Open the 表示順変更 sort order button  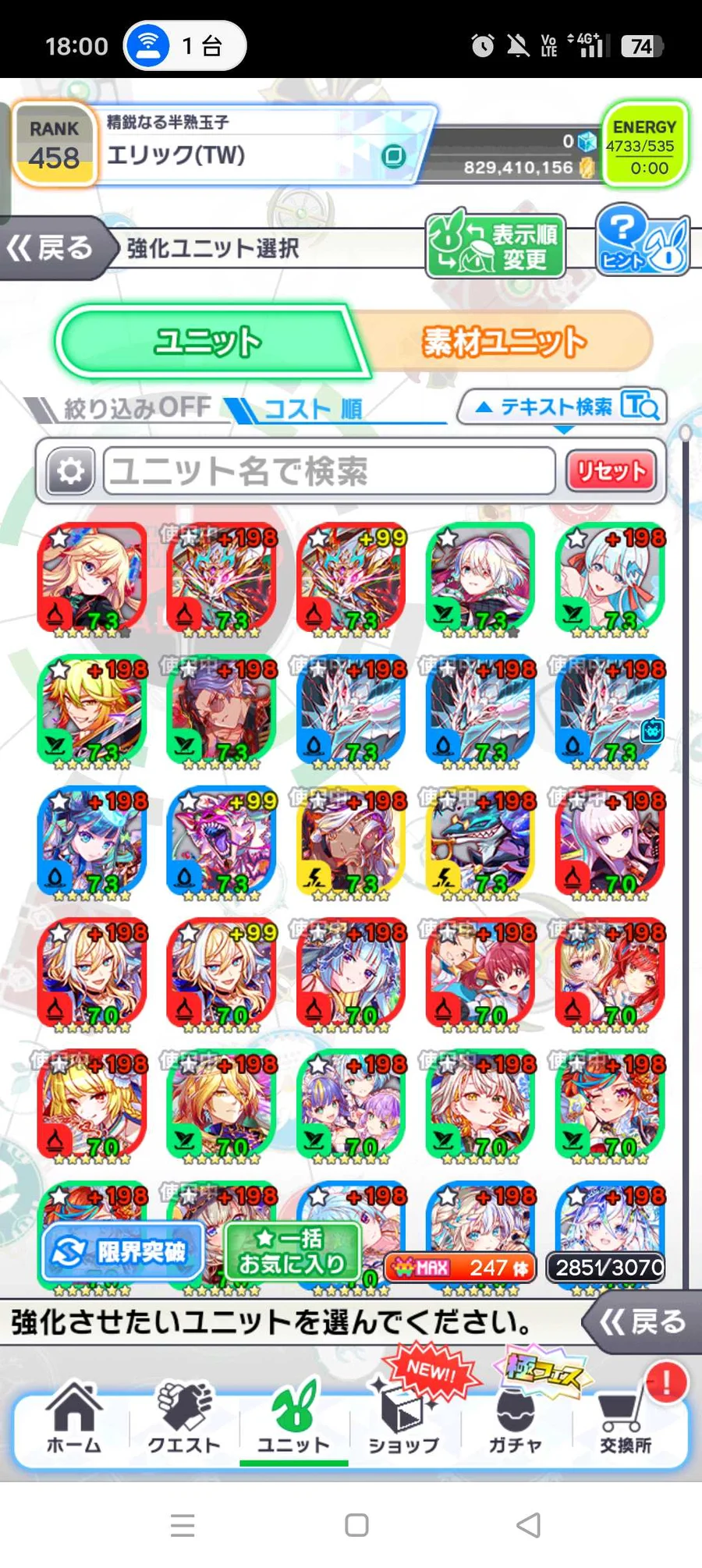pos(496,246)
